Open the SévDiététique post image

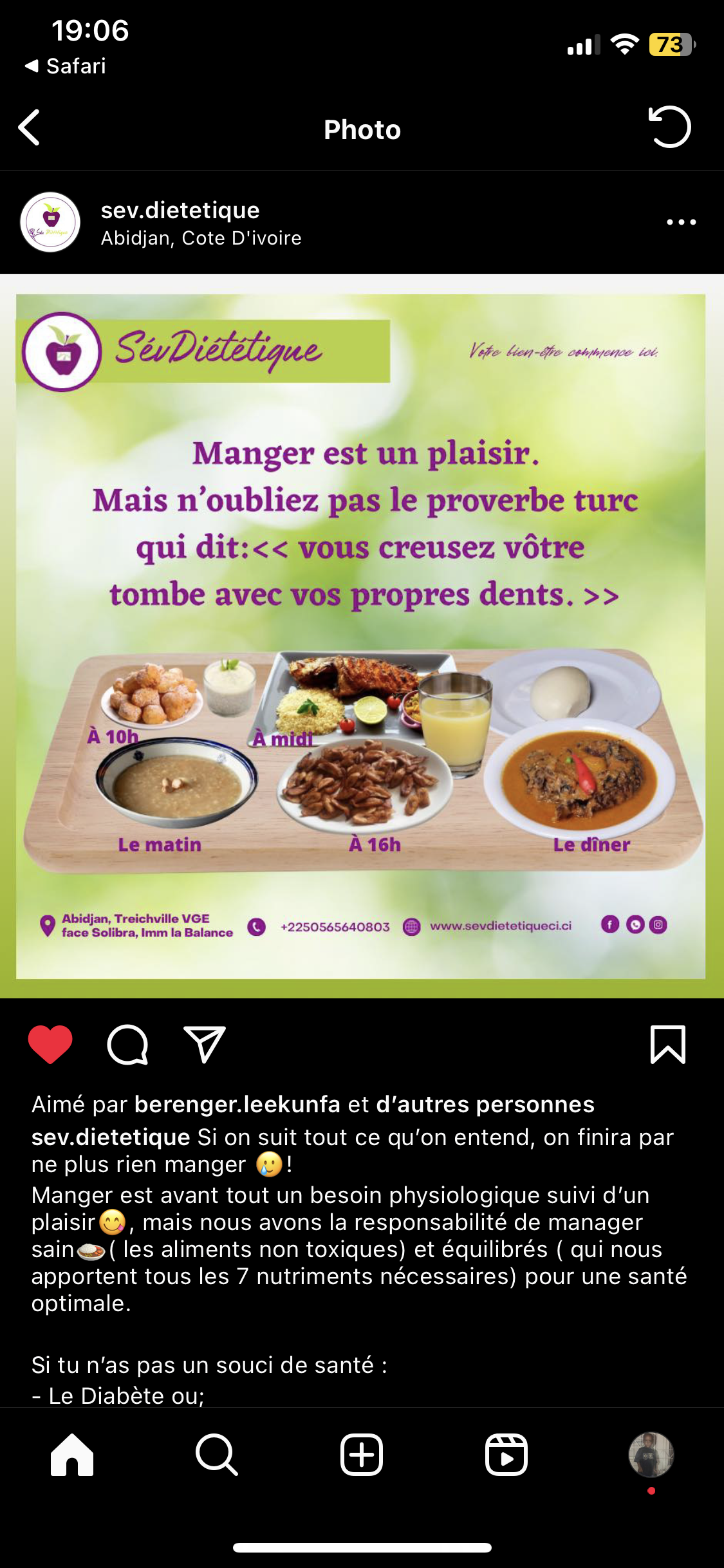click(x=360, y=636)
